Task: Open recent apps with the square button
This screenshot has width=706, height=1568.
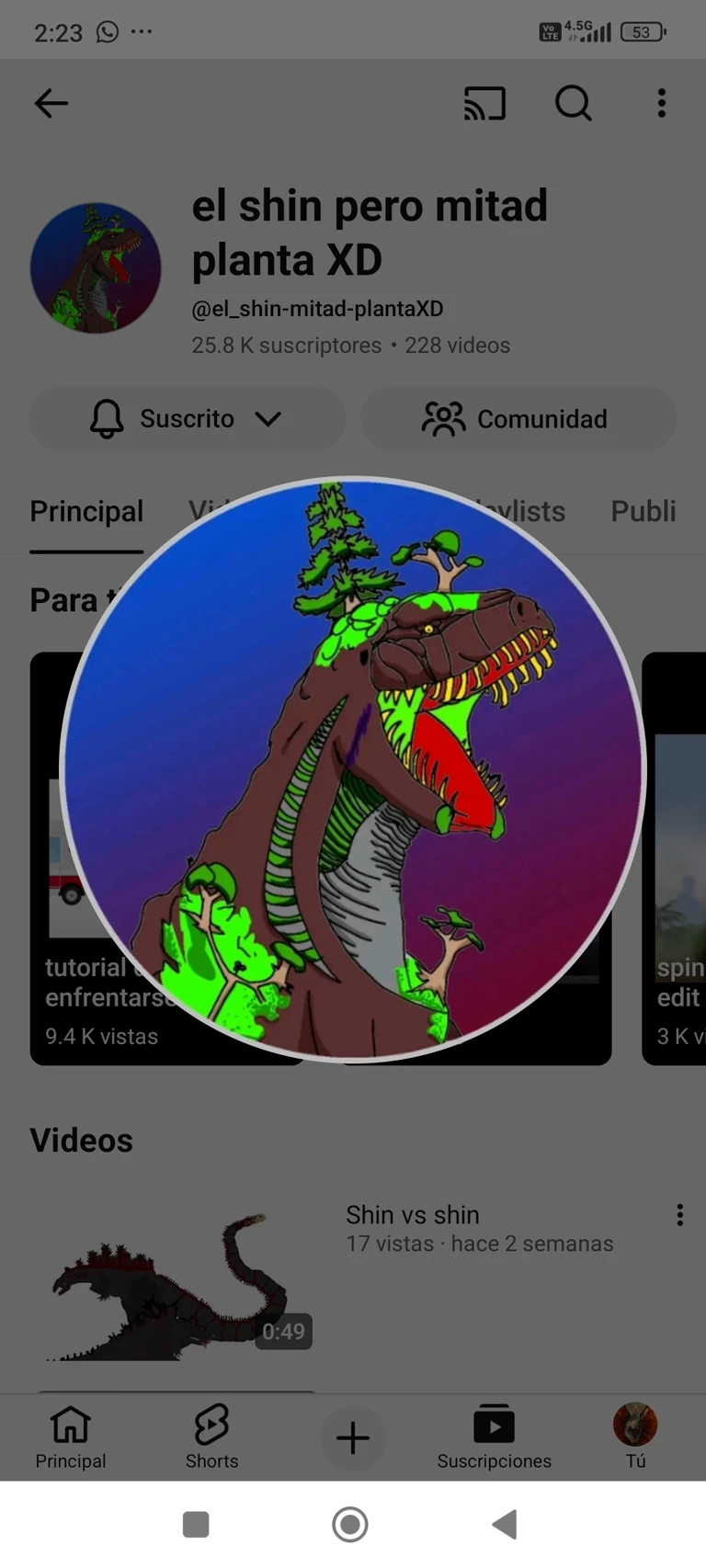Action: [x=196, y=1524]
